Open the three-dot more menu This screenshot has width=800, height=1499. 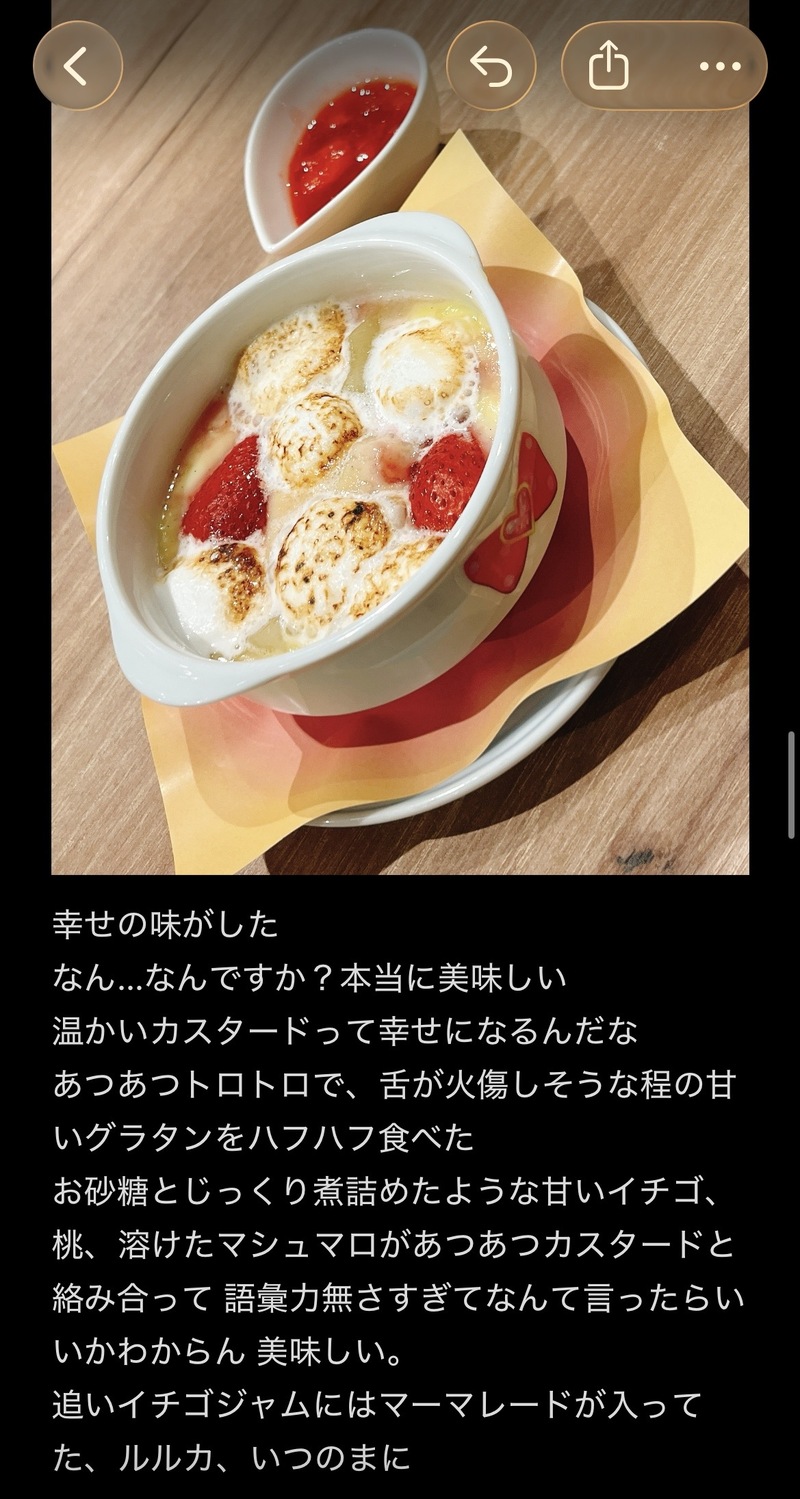719,66
